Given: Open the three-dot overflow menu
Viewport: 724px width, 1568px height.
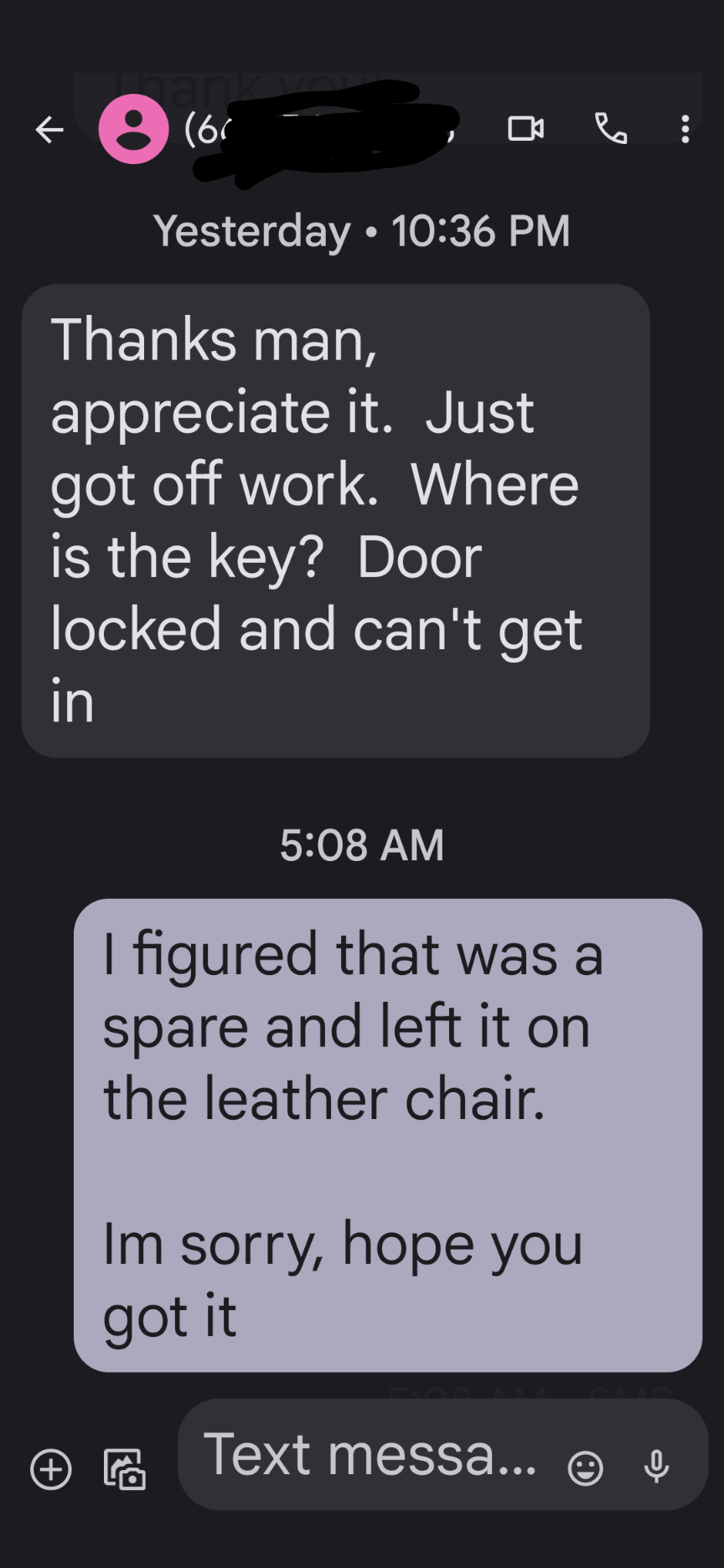Looking at the screenshot, I should [685, 129].
